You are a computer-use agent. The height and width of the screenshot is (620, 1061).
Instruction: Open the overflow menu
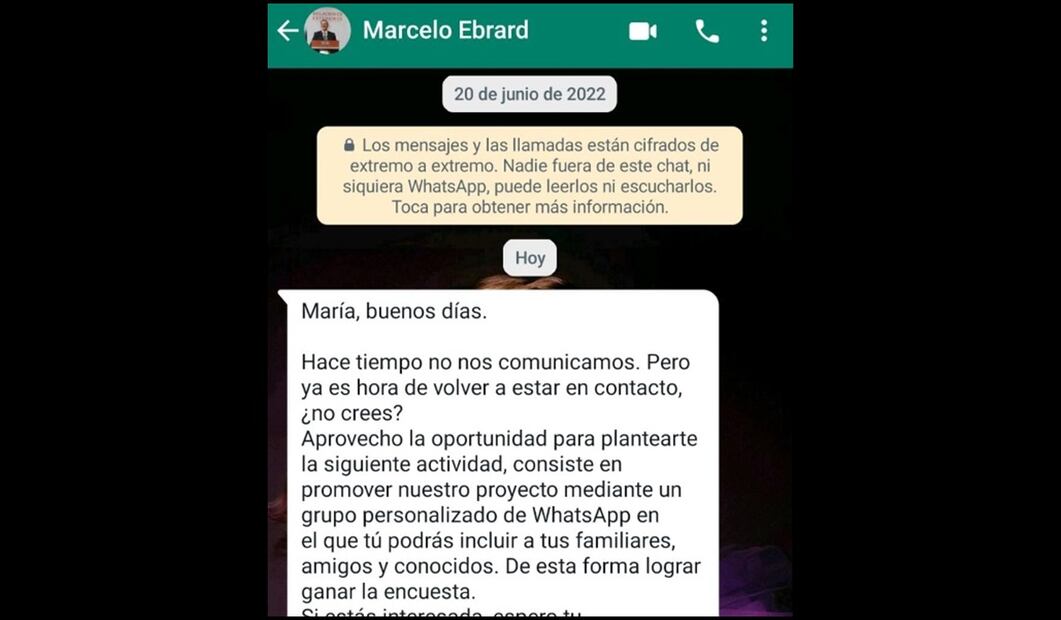(x=764, y=31)
